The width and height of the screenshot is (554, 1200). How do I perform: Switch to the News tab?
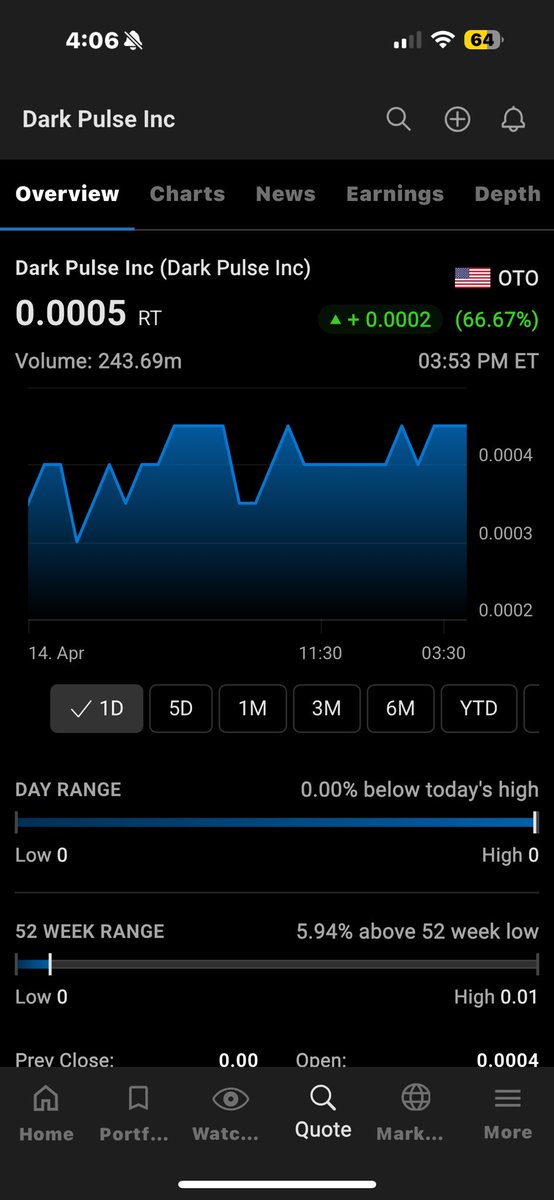coord(285,194)
